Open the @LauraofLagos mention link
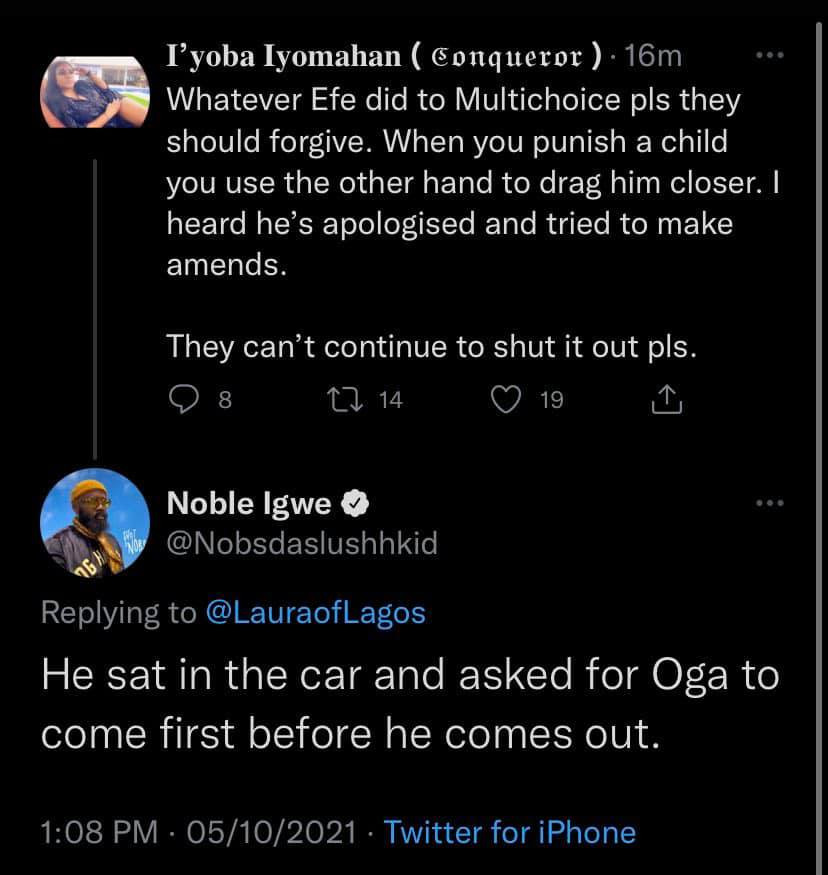 [316, 612]
